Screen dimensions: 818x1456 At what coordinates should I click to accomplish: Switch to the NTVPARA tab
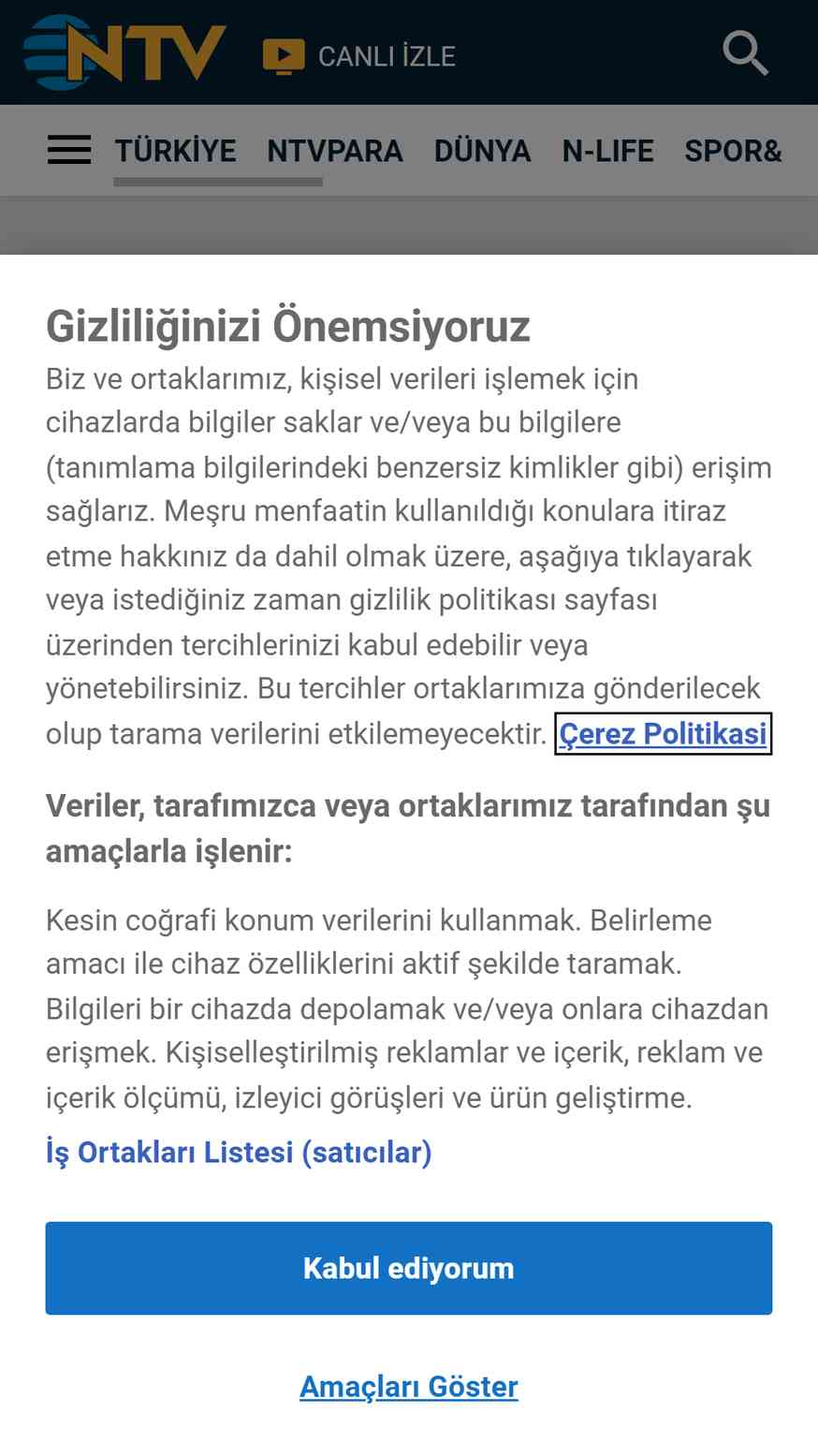[335, 151]
